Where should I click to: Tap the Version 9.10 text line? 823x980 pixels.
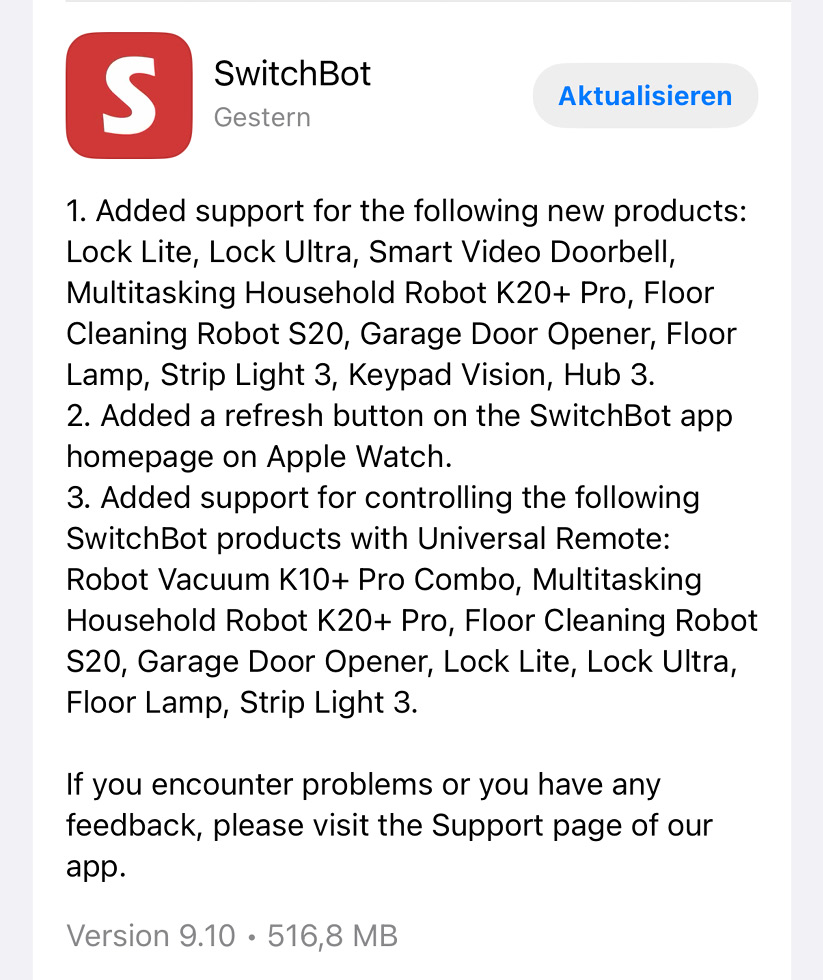(x=150, y=936)
